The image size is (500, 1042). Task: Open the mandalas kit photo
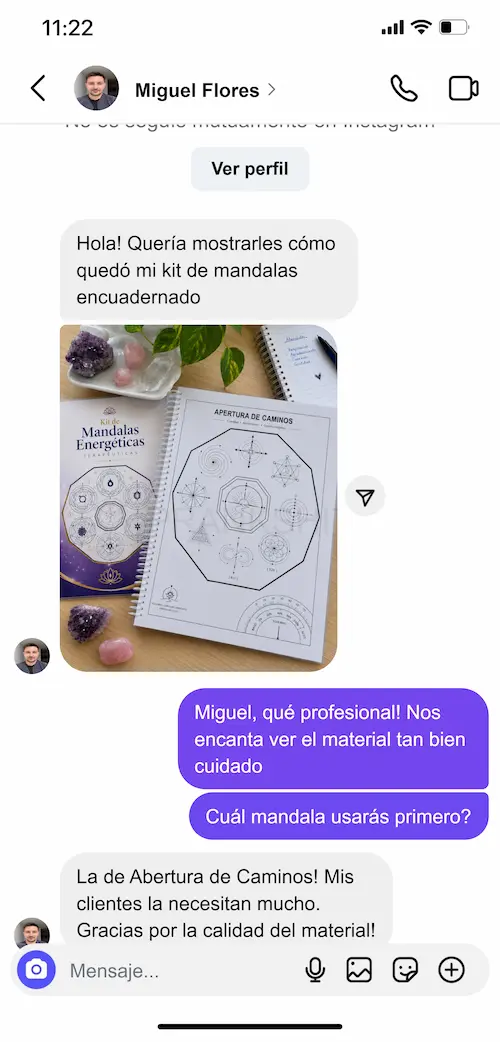[198, 498]
